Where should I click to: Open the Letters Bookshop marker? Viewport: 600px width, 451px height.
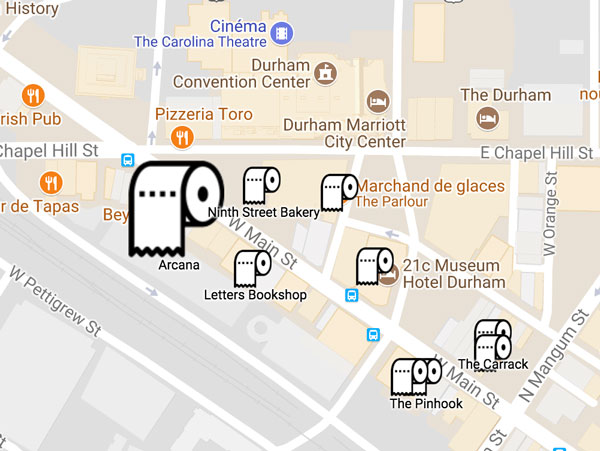[x=252, y=268]
